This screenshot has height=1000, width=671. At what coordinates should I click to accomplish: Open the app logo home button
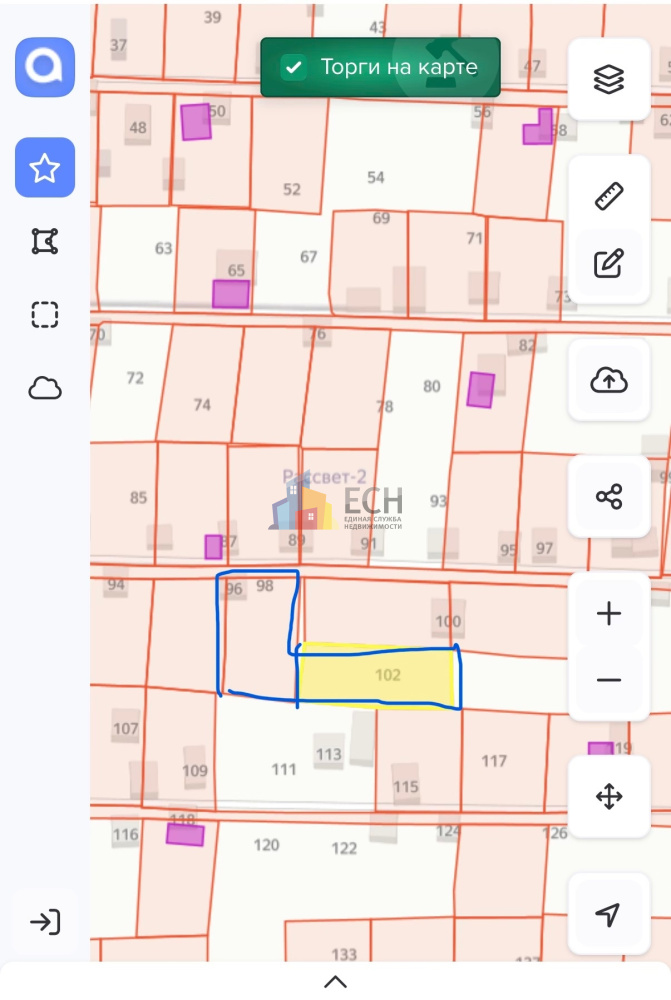pyautogui.click(x=44, y=67)
